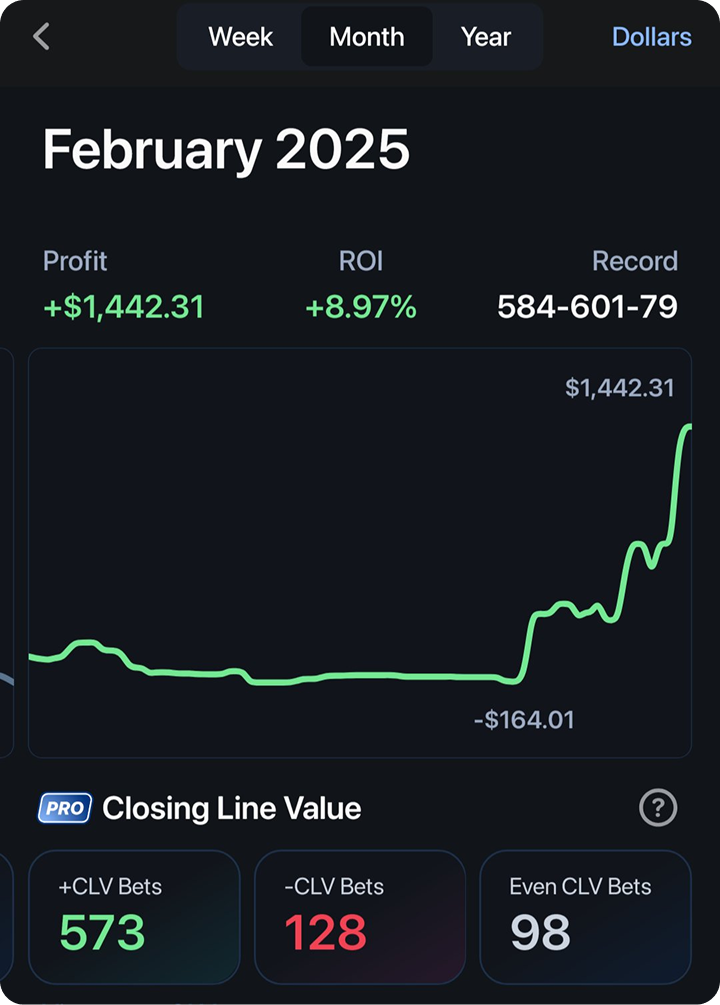Tap the Dollars unit toggle
The image size is (720, 1005).
pos(651,37)
